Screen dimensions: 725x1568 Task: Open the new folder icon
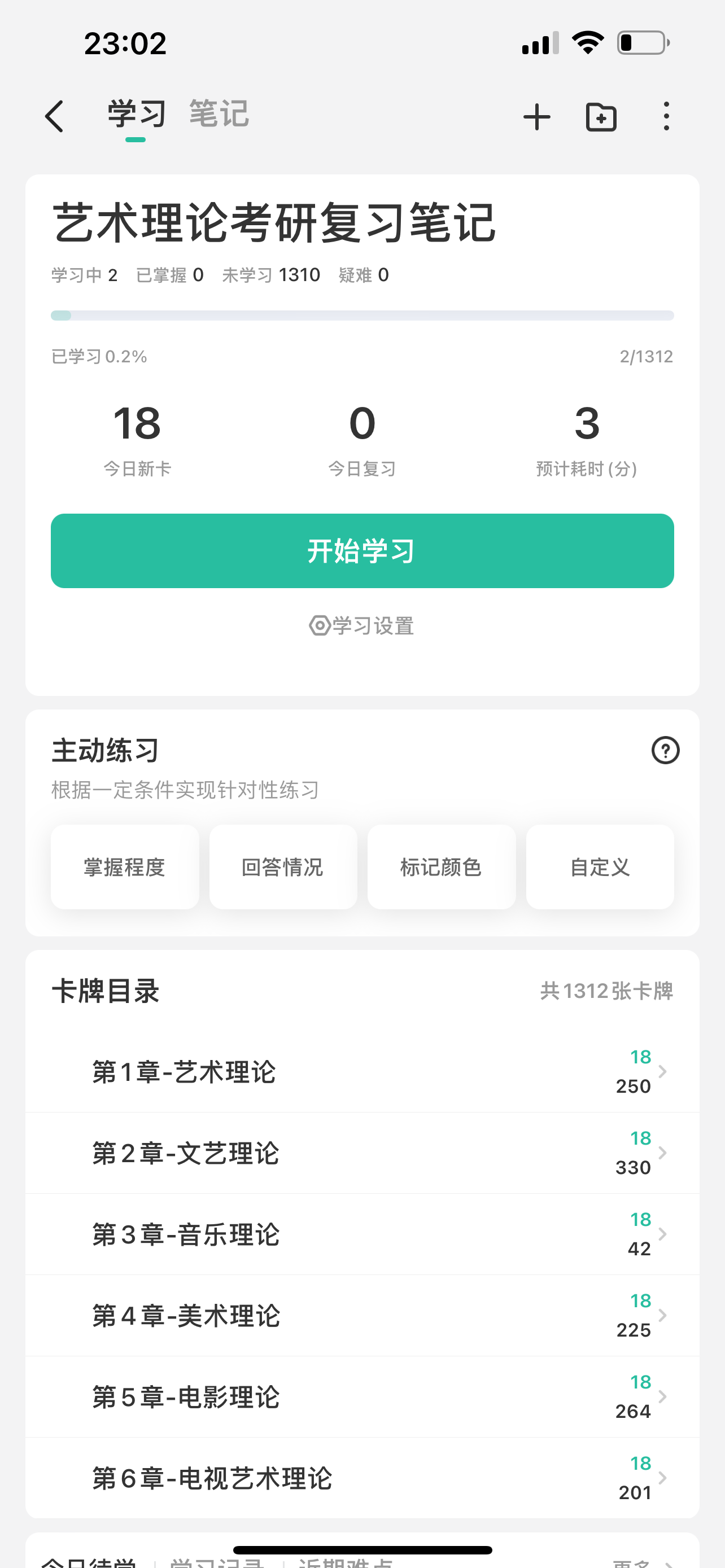point(601,117)
